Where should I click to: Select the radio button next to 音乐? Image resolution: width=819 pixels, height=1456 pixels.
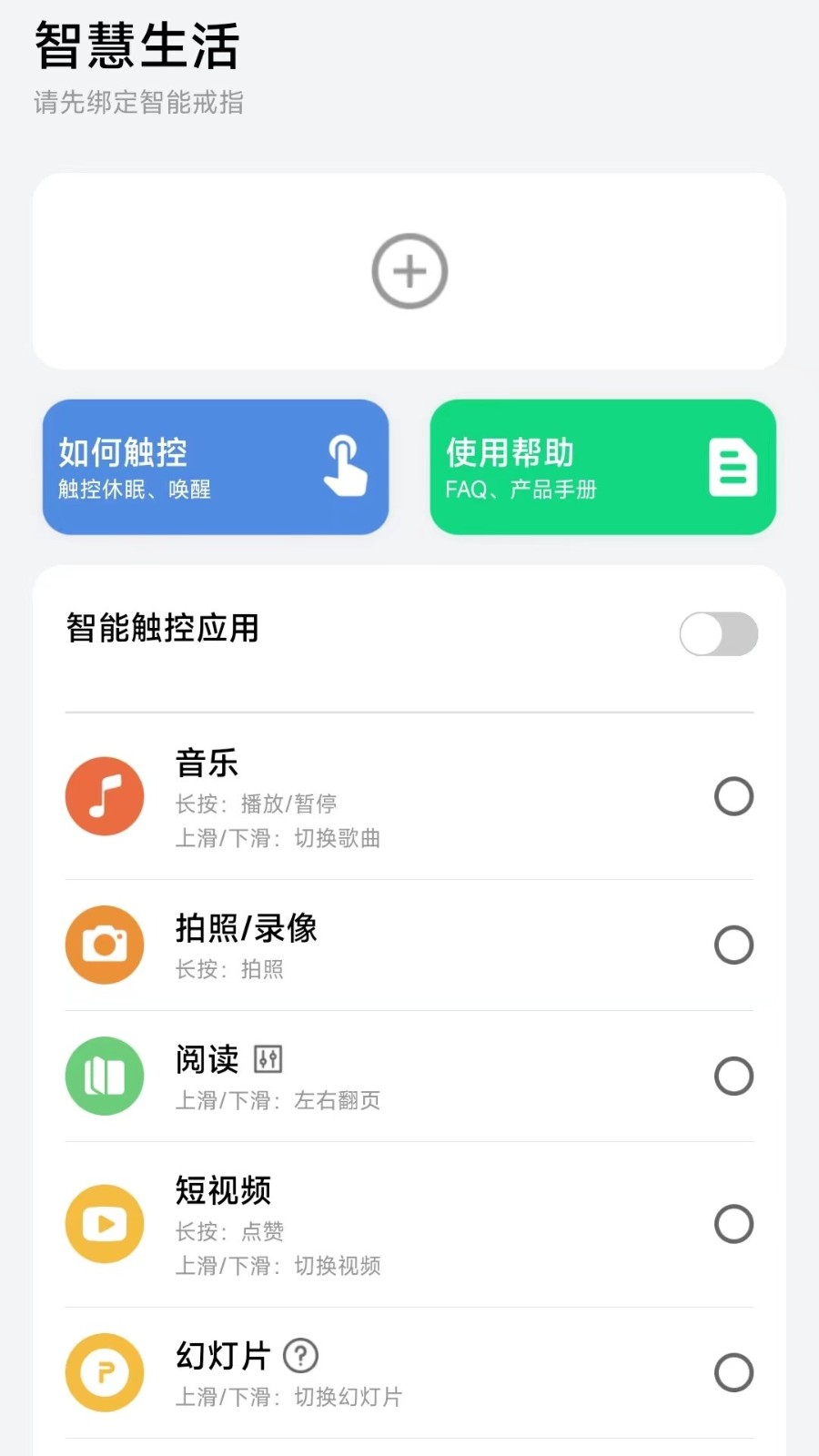coord(733,796)
